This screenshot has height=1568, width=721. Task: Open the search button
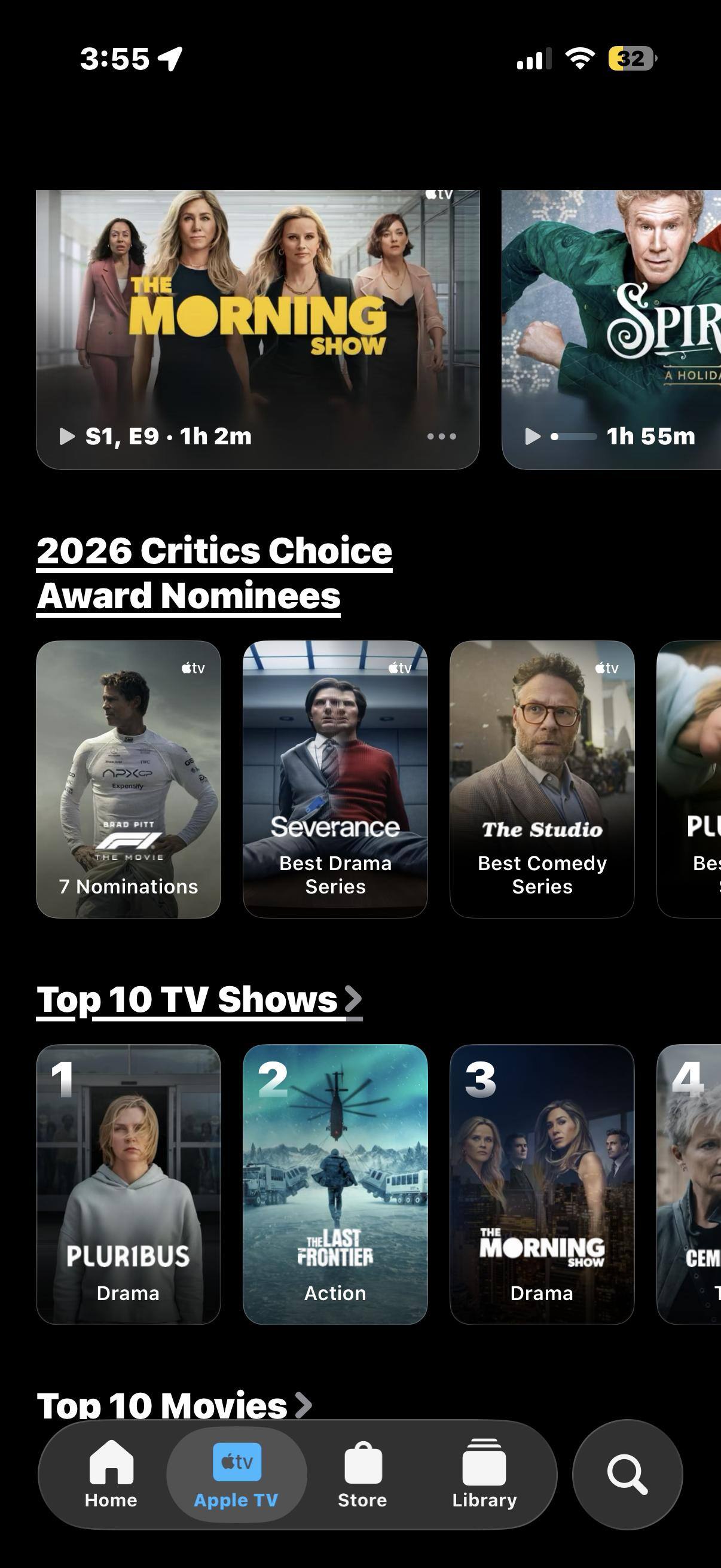pyautogui.click(x=627, y=1474)
